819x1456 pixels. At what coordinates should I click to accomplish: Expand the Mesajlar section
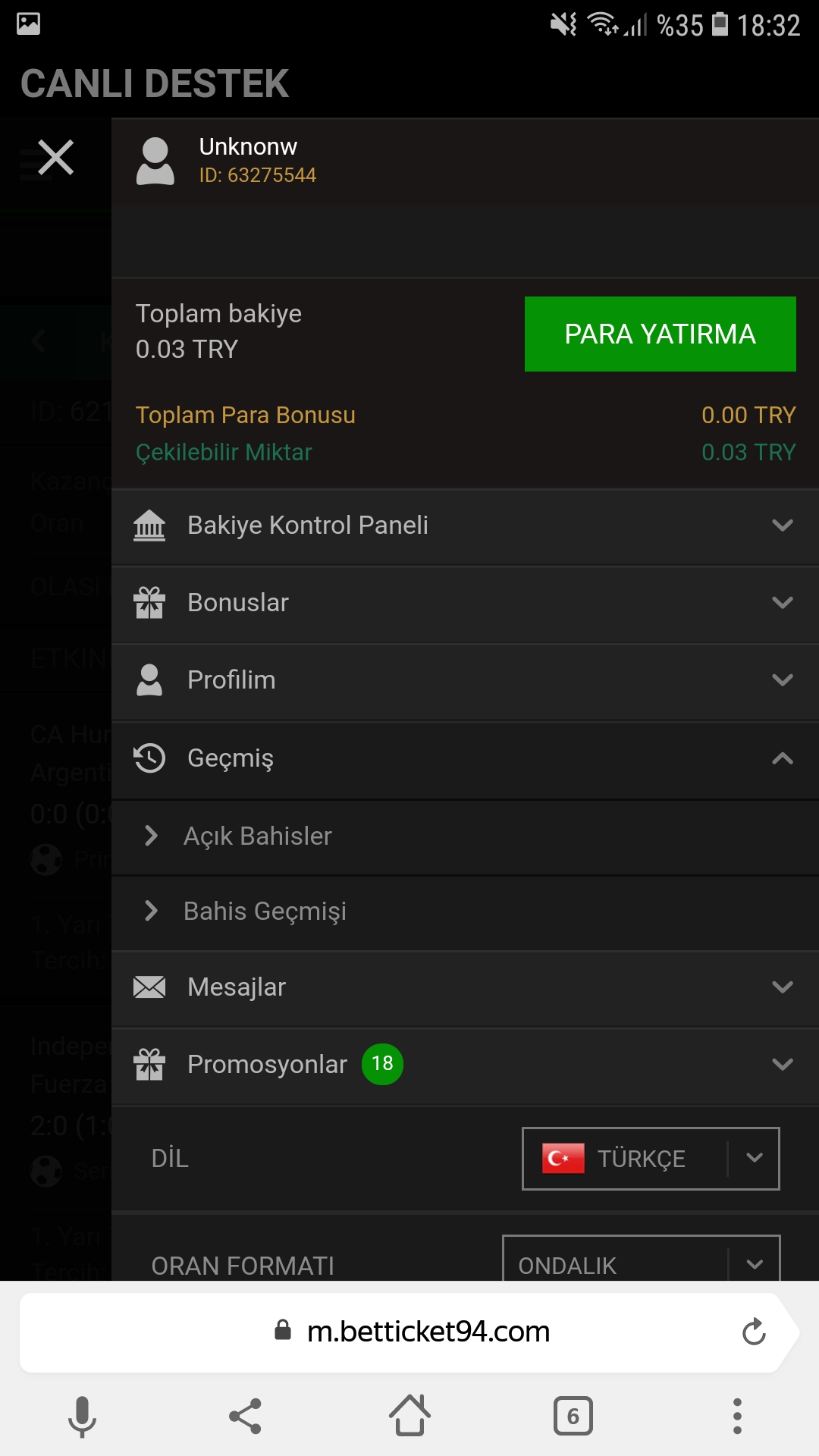[x=465, y=987]
